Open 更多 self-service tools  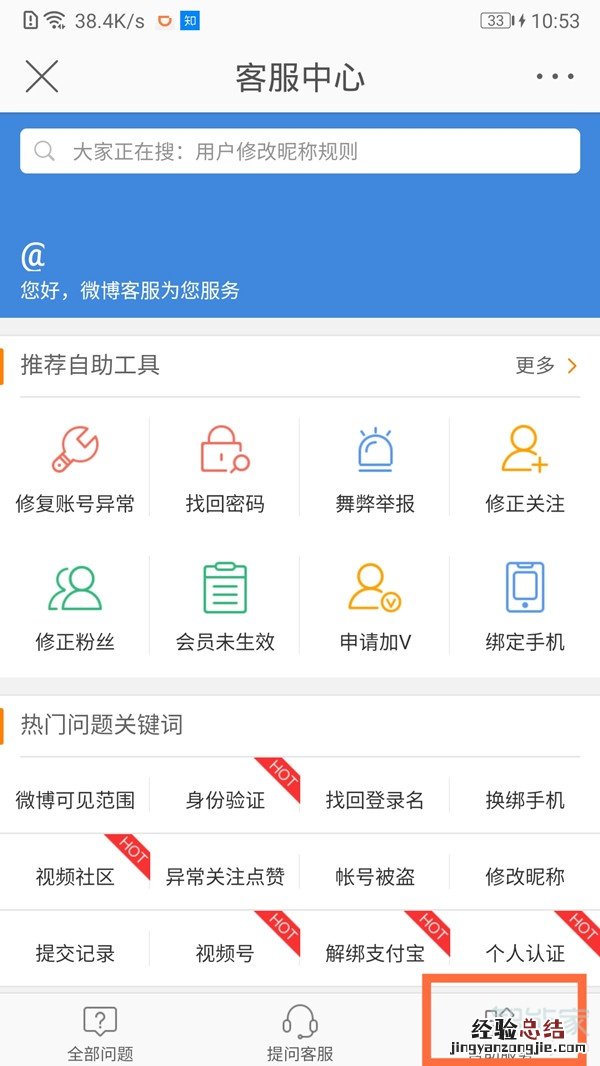point(546,366)
